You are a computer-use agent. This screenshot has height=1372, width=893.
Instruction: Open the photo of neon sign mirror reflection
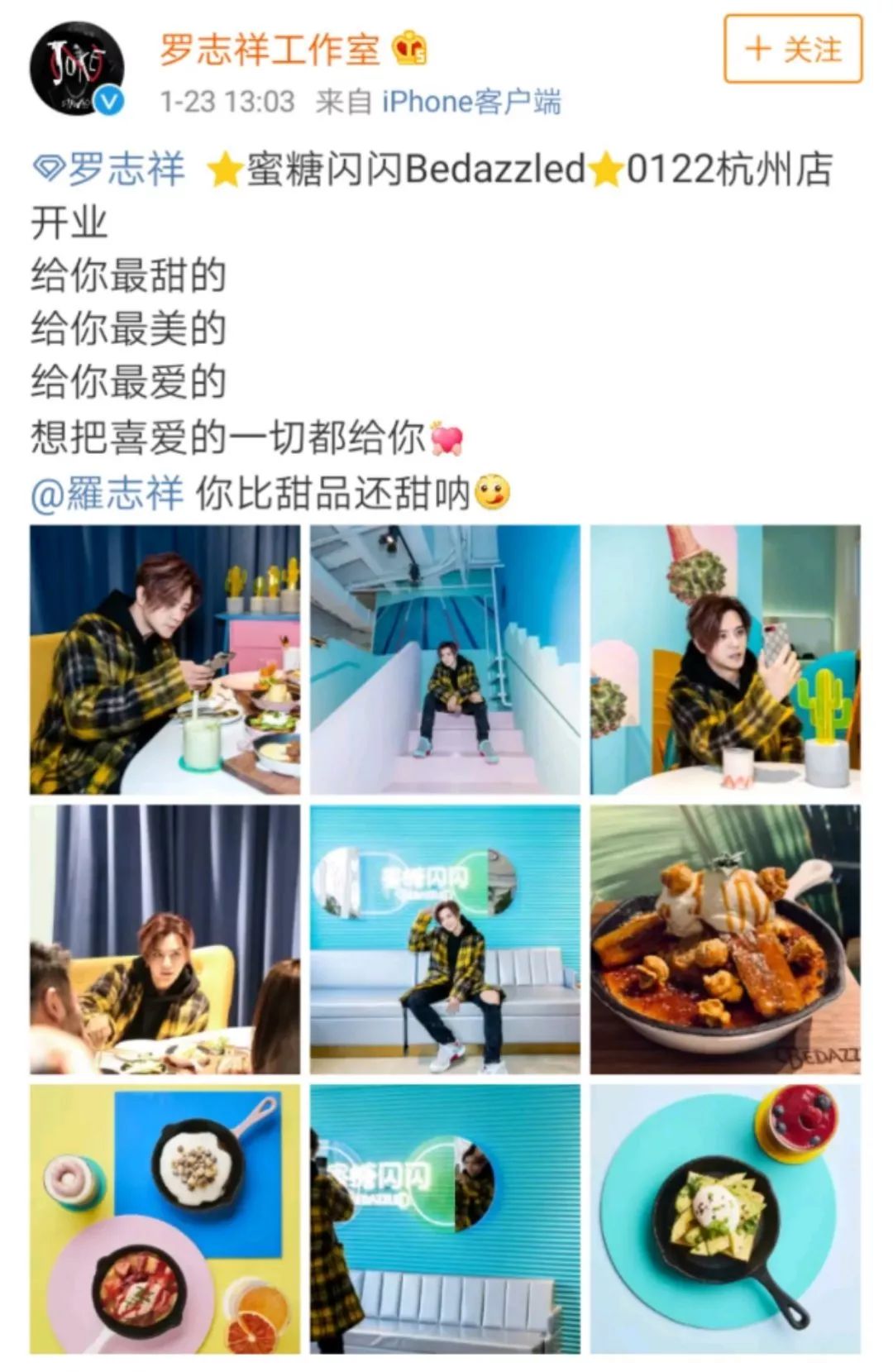point(445,1219)
